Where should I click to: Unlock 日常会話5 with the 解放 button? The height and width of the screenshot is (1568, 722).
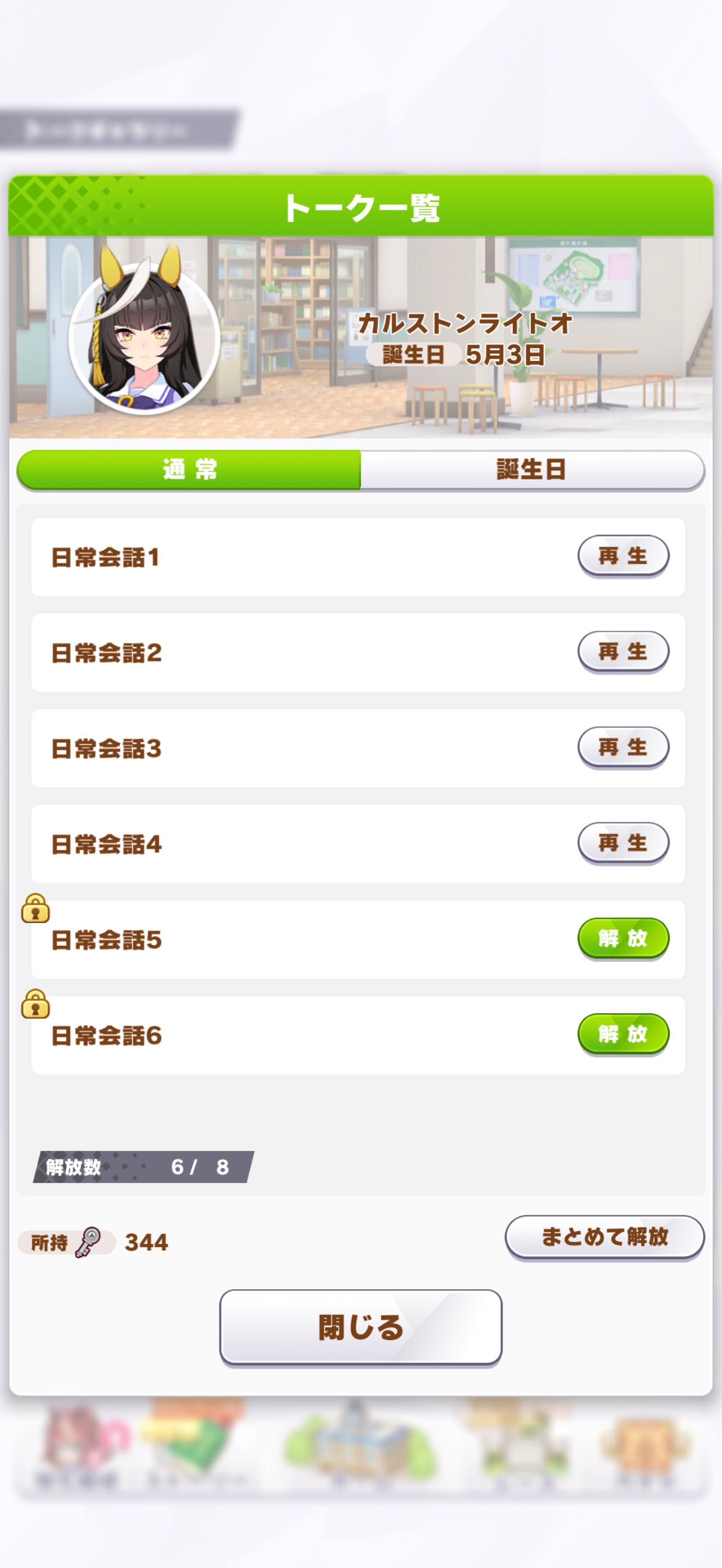[x=623, y=938]
